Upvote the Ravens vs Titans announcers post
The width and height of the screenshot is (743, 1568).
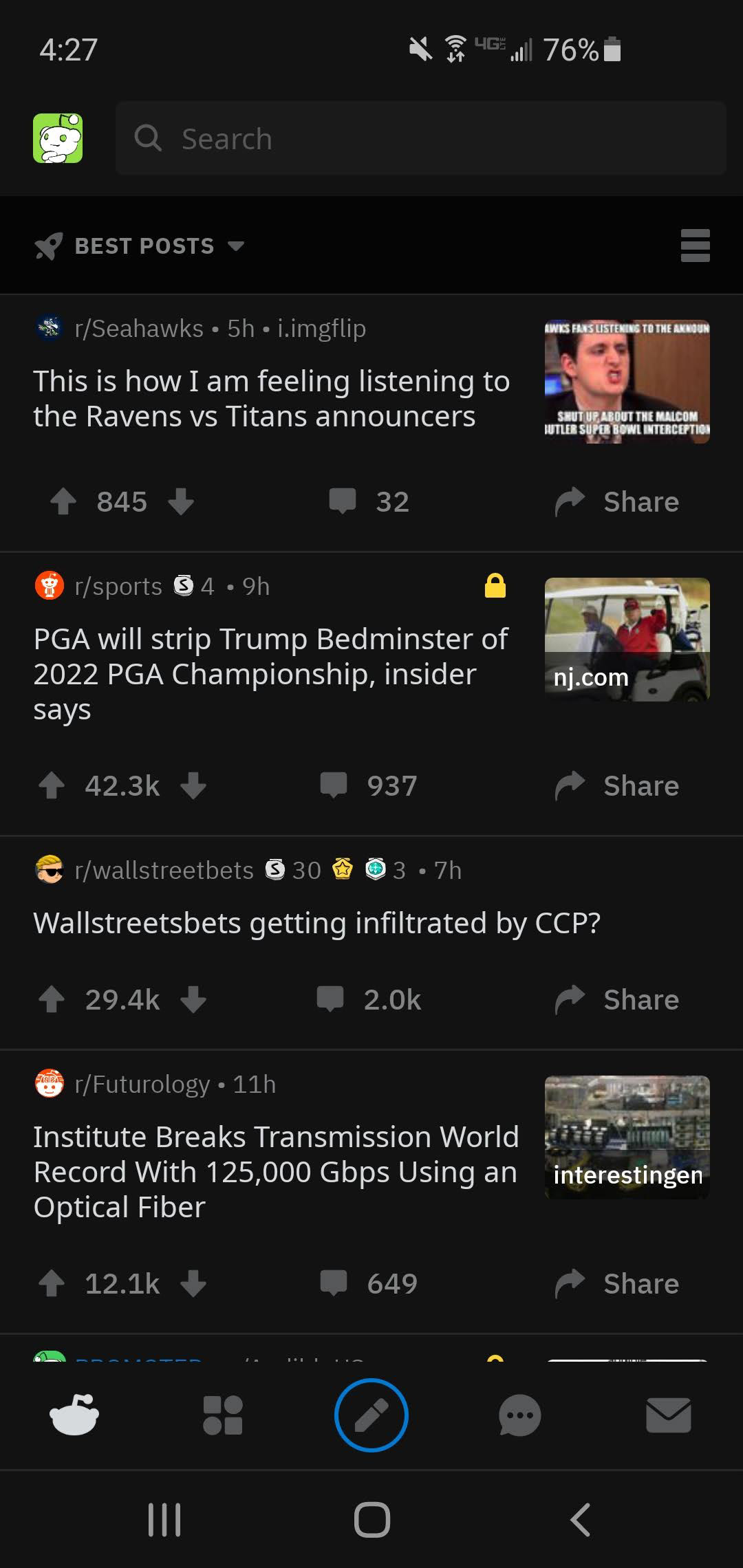click(x=63, y=501)
